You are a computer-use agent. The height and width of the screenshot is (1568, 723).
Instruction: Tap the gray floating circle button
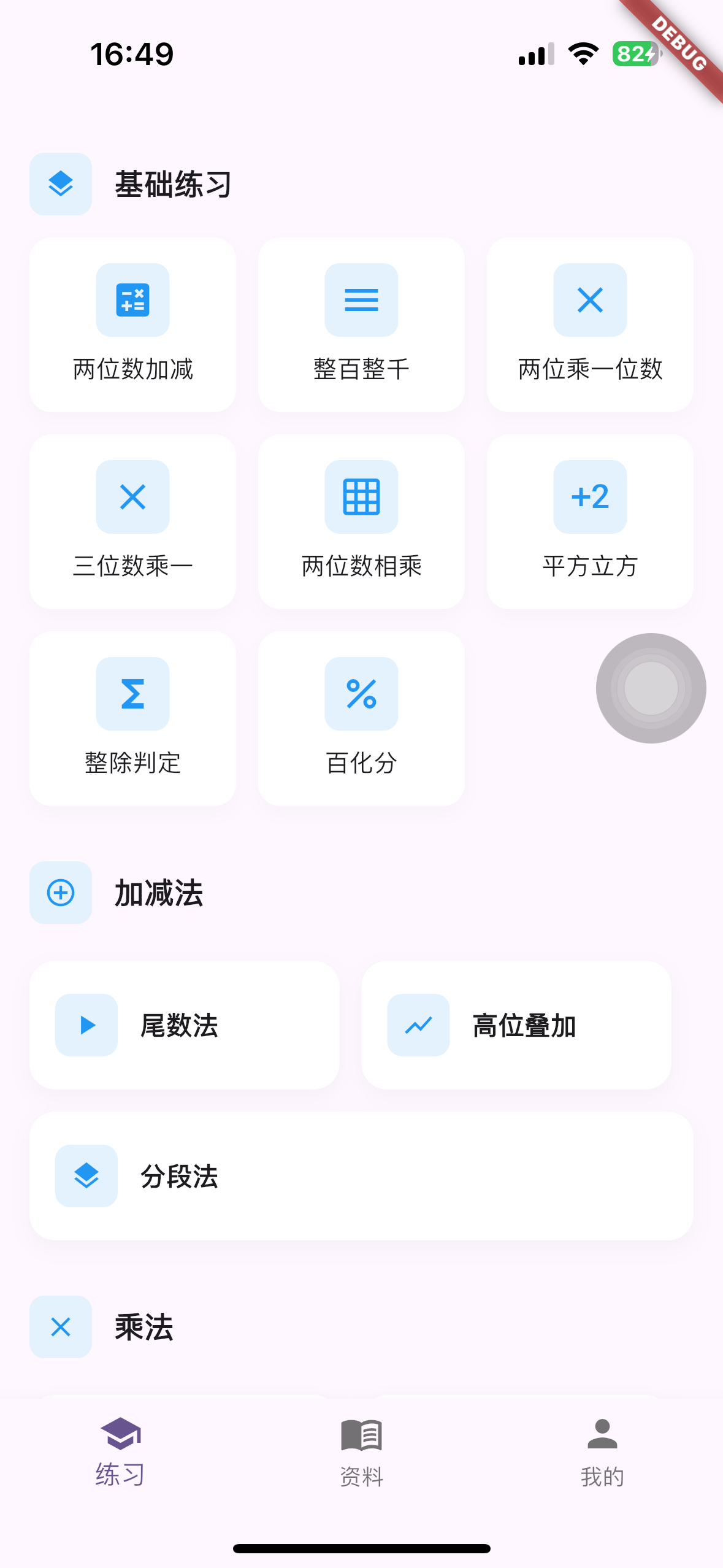click(651, 688)
